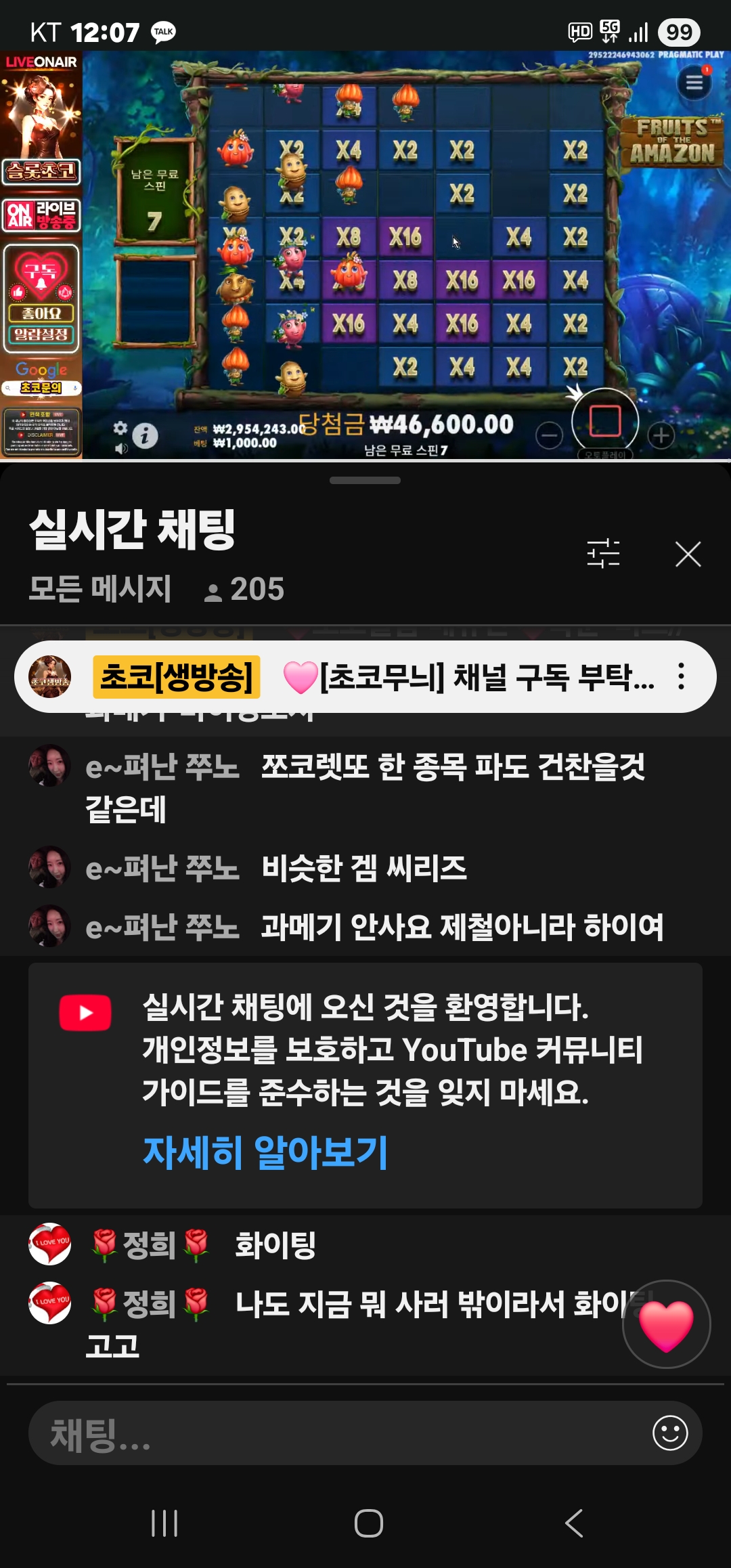Close the live chat panel
Viewport: 731px width, 1568px height.
coord(688,554)
